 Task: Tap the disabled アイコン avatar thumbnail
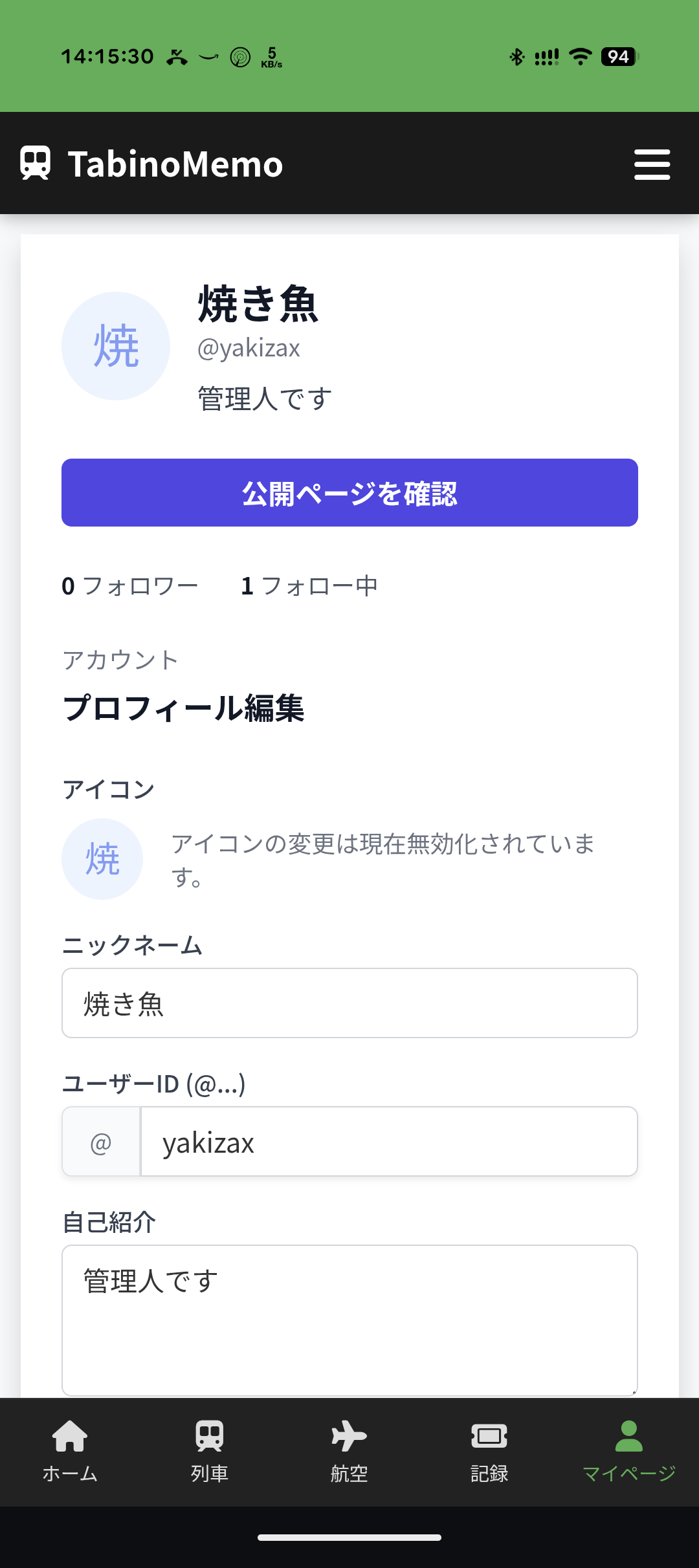(x=102, y=858)
